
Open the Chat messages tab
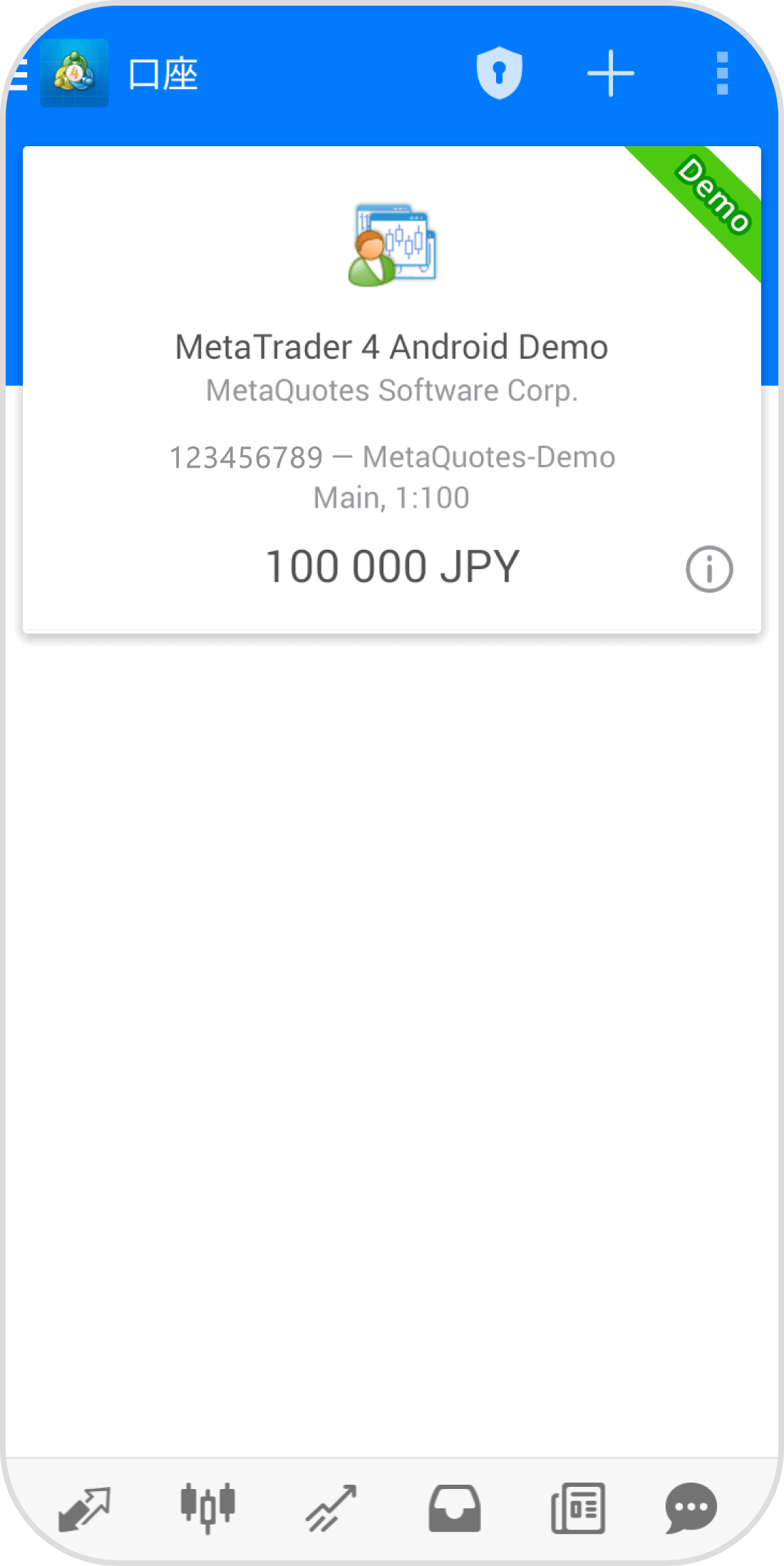tap(690, 1508)
